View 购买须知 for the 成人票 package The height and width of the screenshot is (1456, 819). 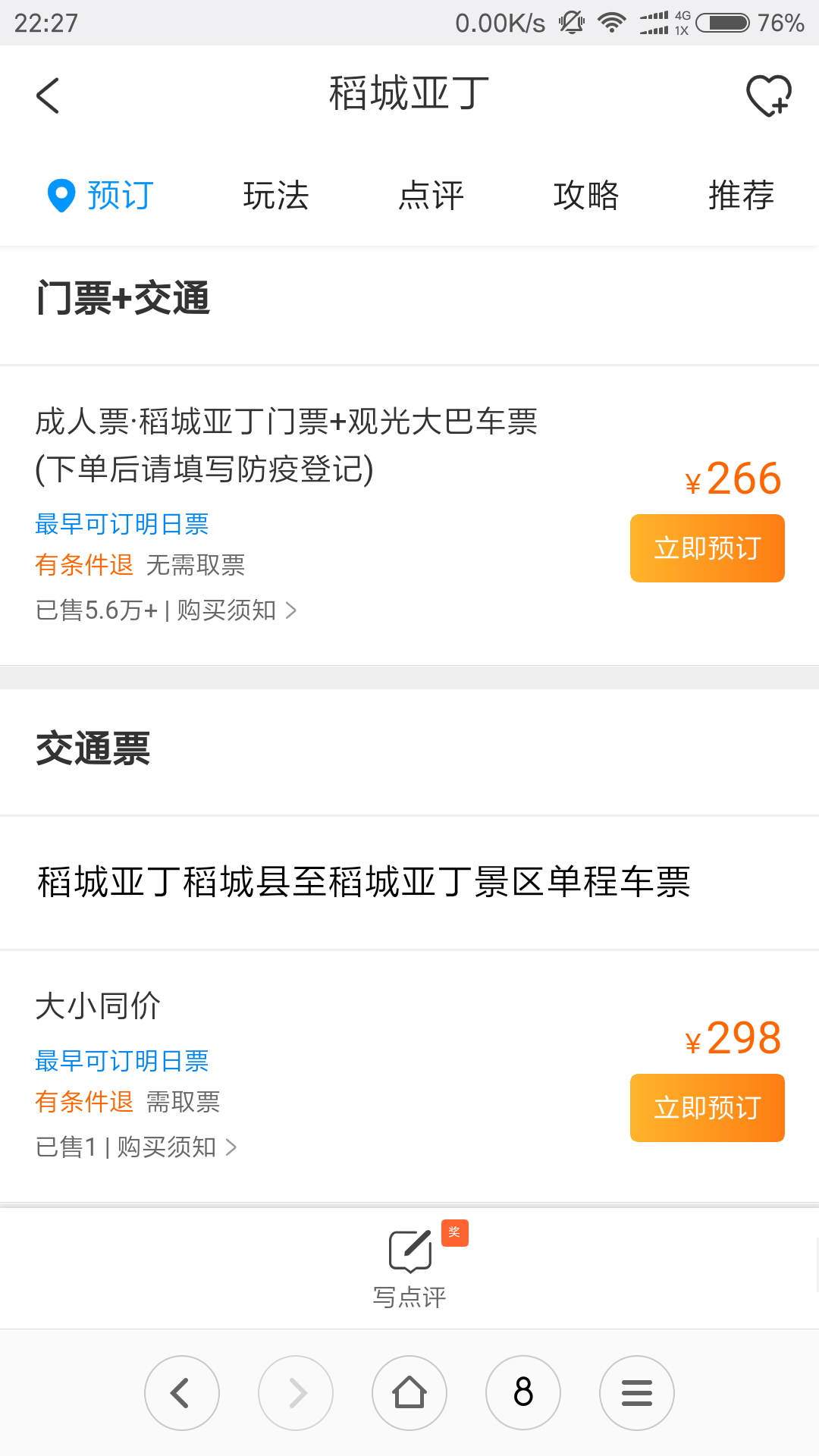pyautogui.click(x=237, y=610)
